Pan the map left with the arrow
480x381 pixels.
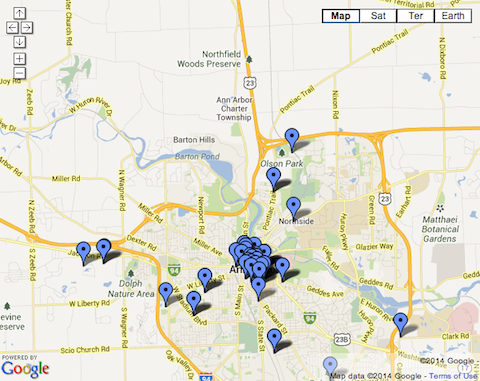click(x=12, y=28)
